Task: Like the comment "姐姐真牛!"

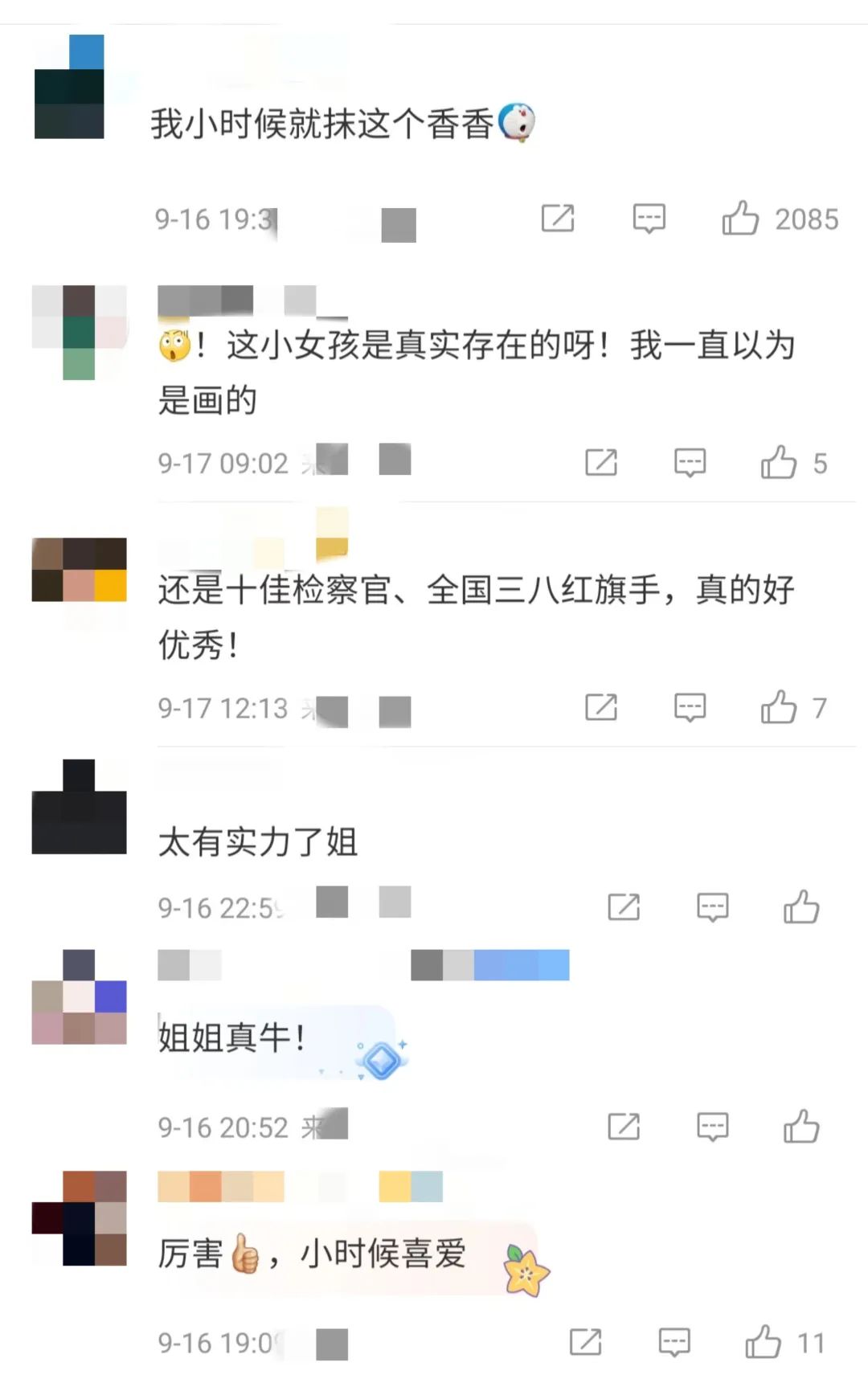Action: tap(801, 1126)
